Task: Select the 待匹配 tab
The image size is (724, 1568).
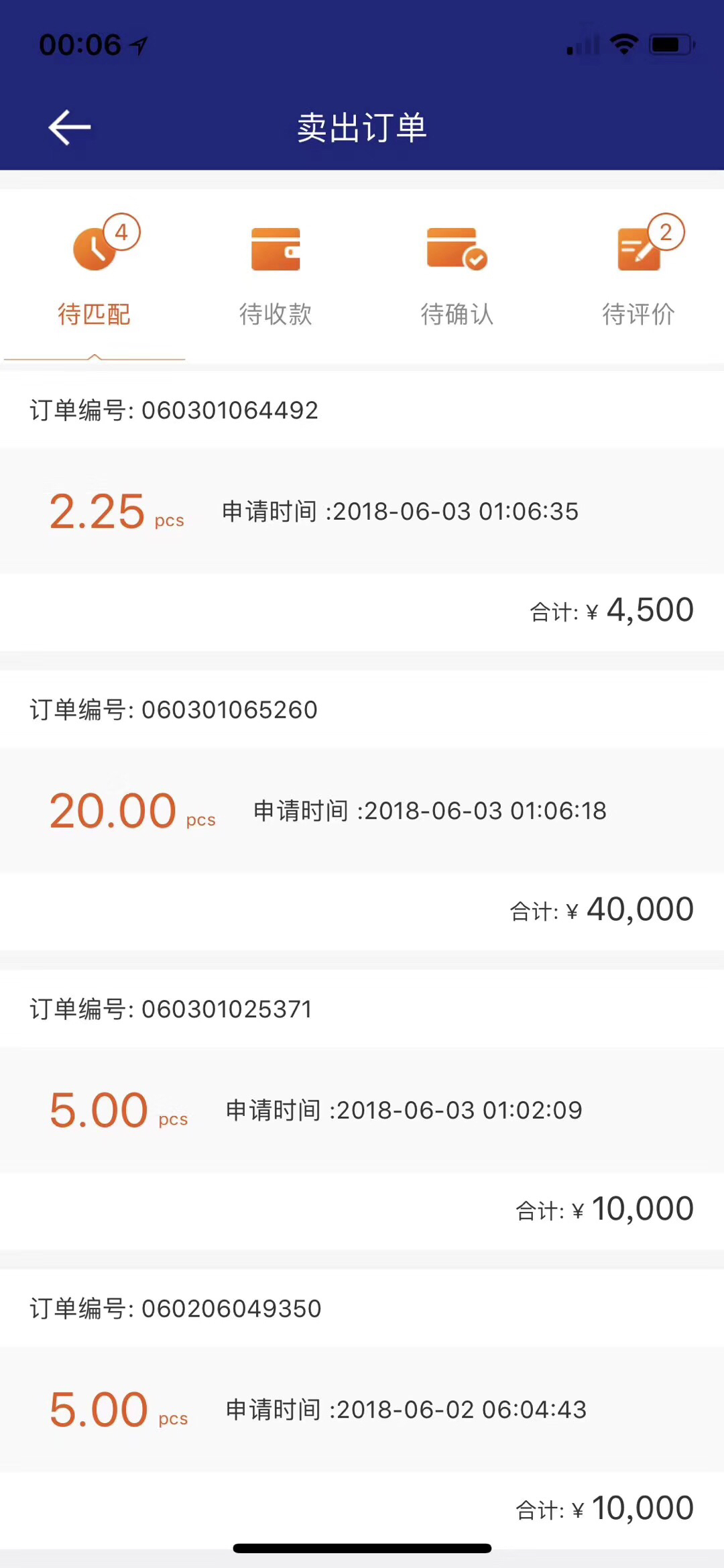Action: tap(95, 276)
